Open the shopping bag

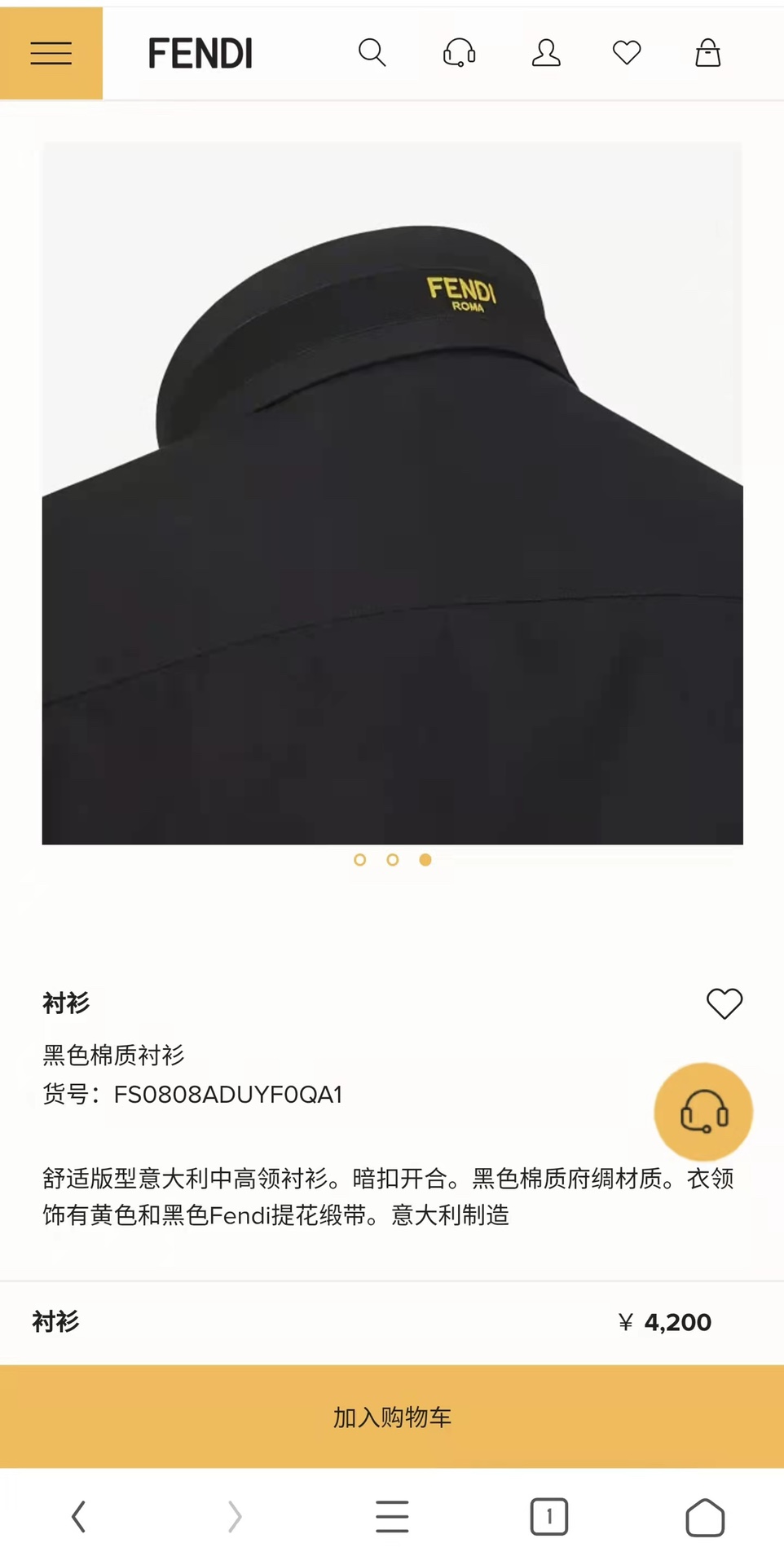pyautogui.click(x=707, y=53)
